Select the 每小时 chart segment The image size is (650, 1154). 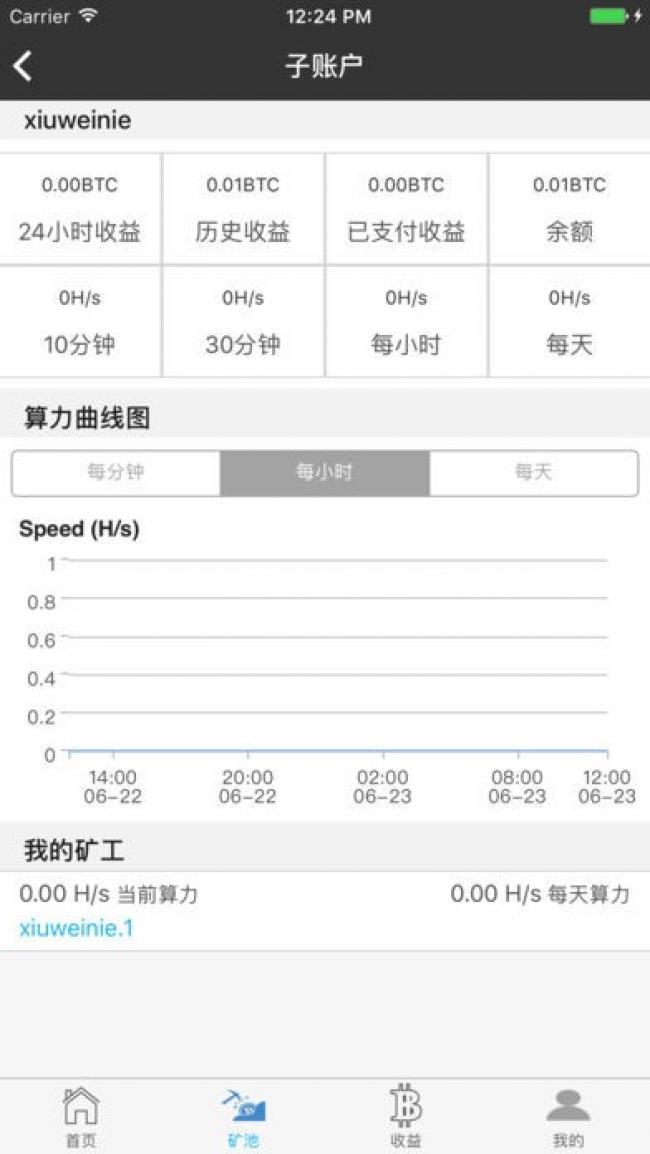point(325,472)
